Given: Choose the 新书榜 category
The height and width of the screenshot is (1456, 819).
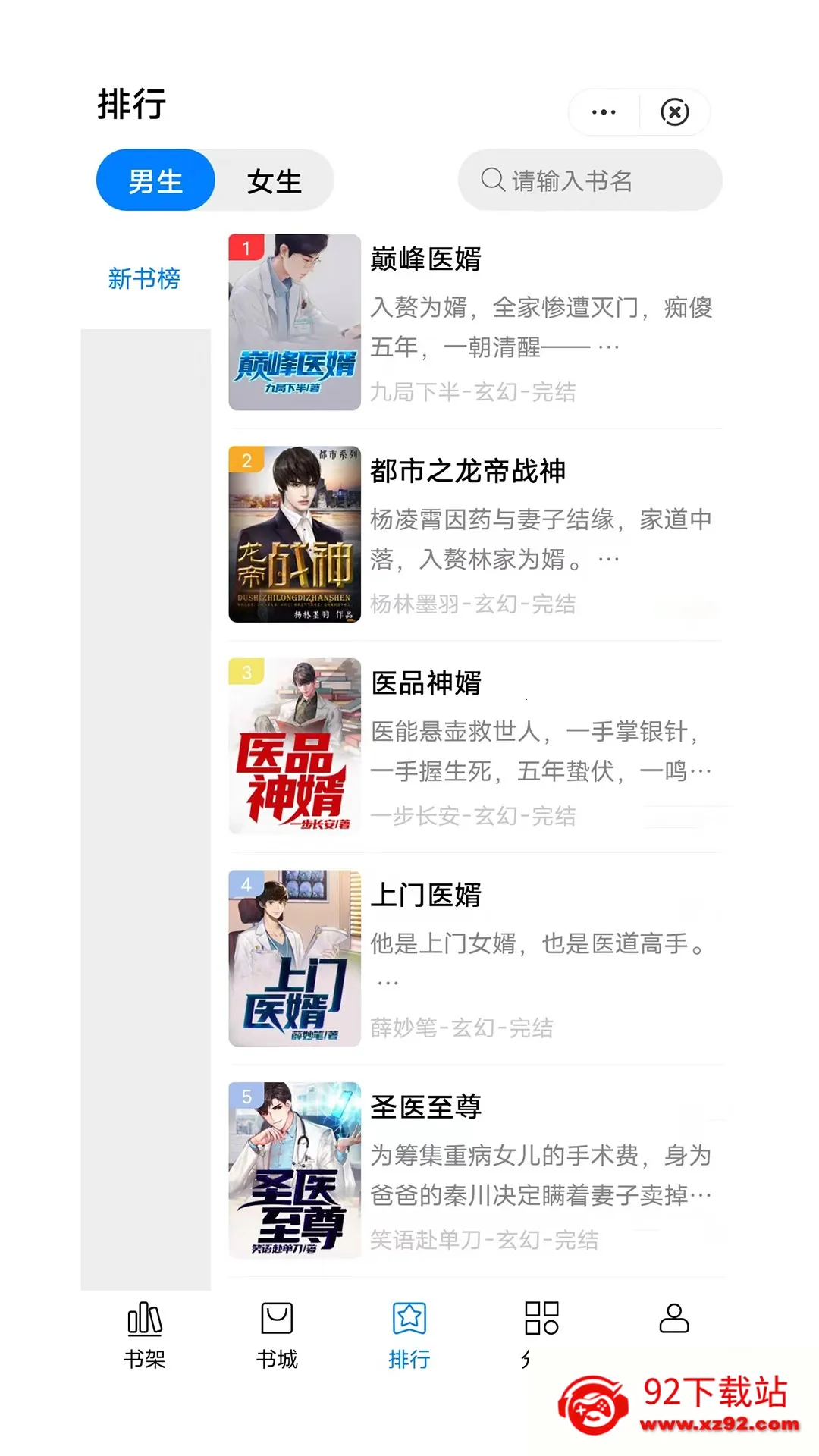Looking at the screenshot, I should click(x=144, y=278).
